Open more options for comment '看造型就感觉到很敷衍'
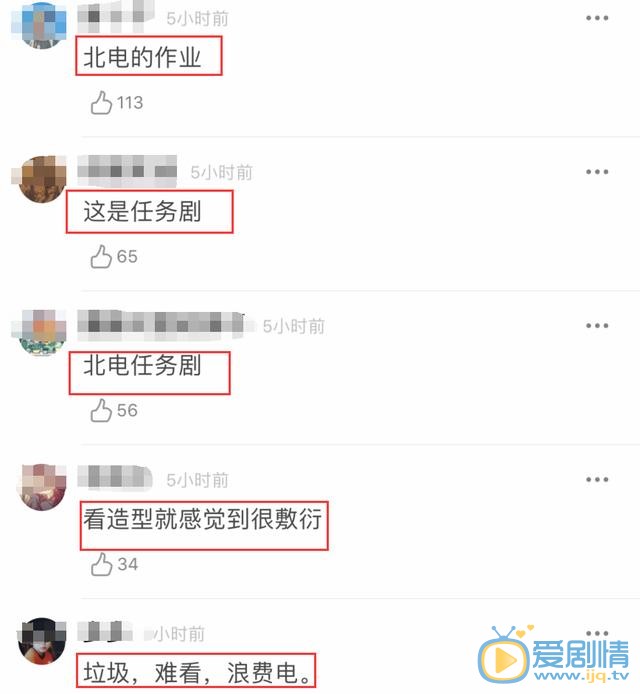Screen dimensions: 640x694 pos(597,480)
